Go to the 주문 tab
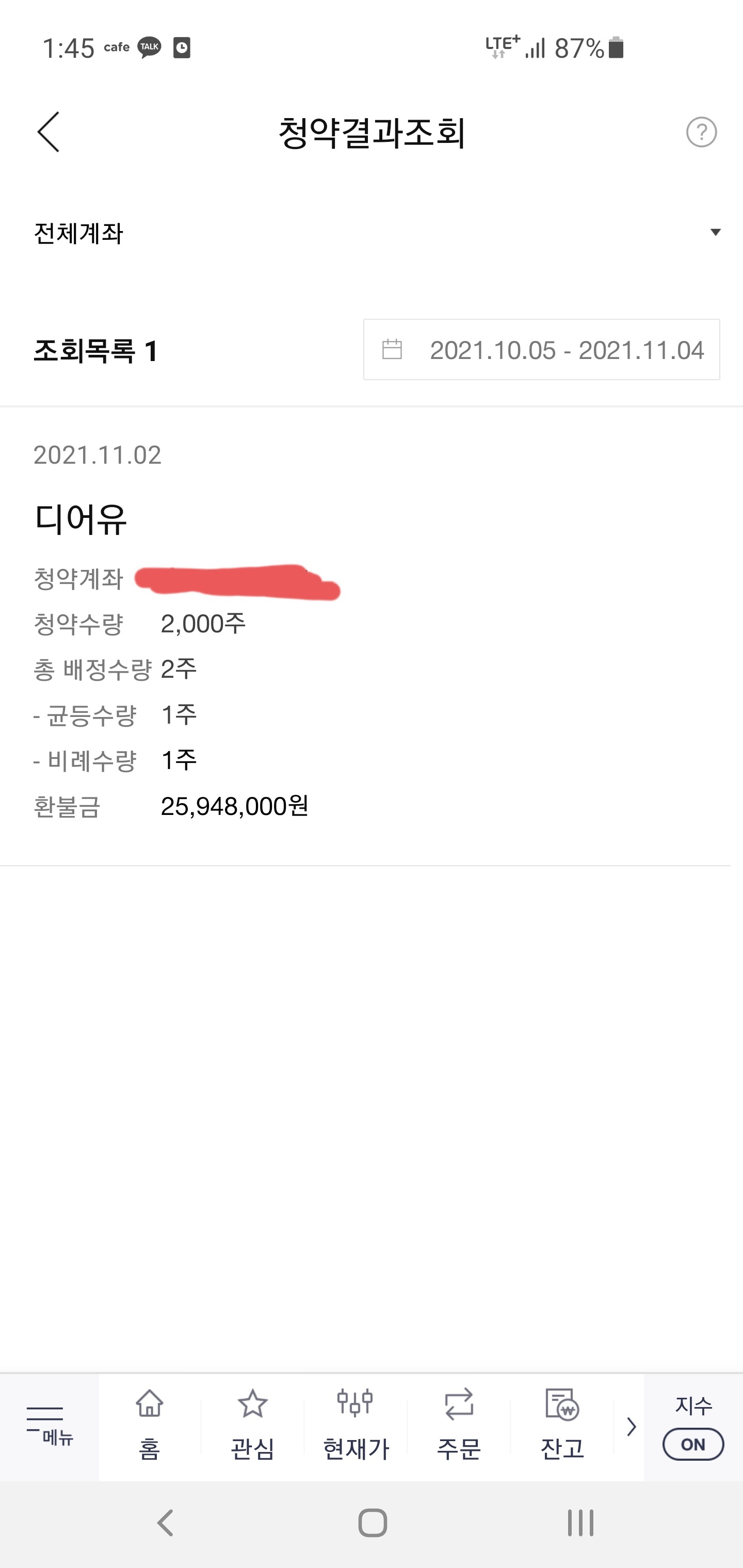Viewport: 743px width, 1568px height. pyautogui.click(x=459, y=1427)
